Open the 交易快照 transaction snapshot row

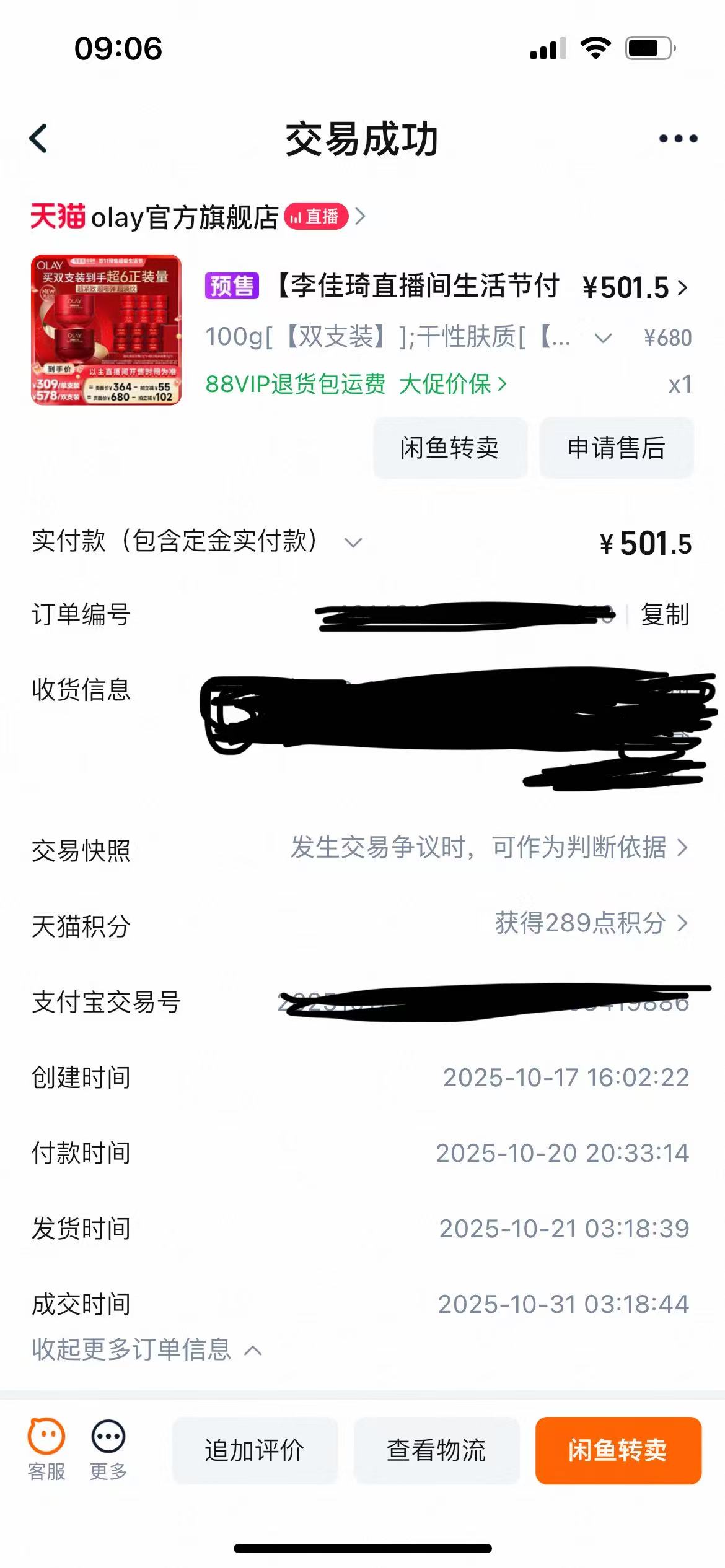(490, 848)
